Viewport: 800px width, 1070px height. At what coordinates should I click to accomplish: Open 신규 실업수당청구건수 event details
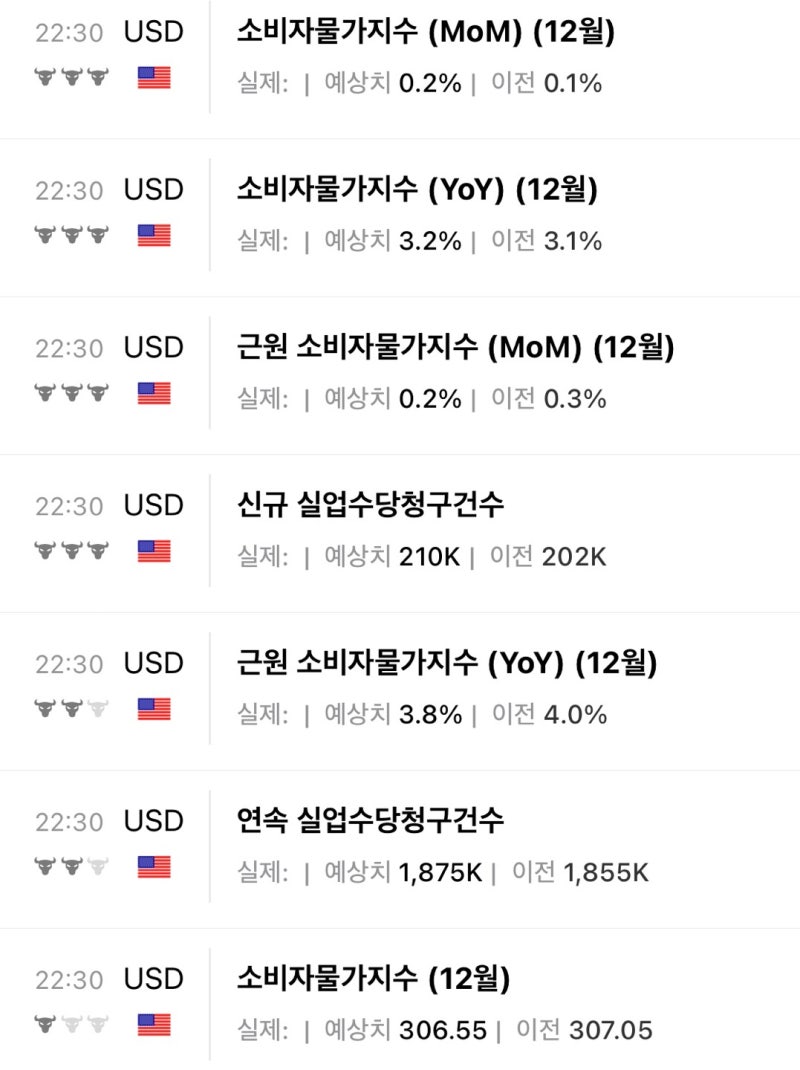click(x=371, y=506)
